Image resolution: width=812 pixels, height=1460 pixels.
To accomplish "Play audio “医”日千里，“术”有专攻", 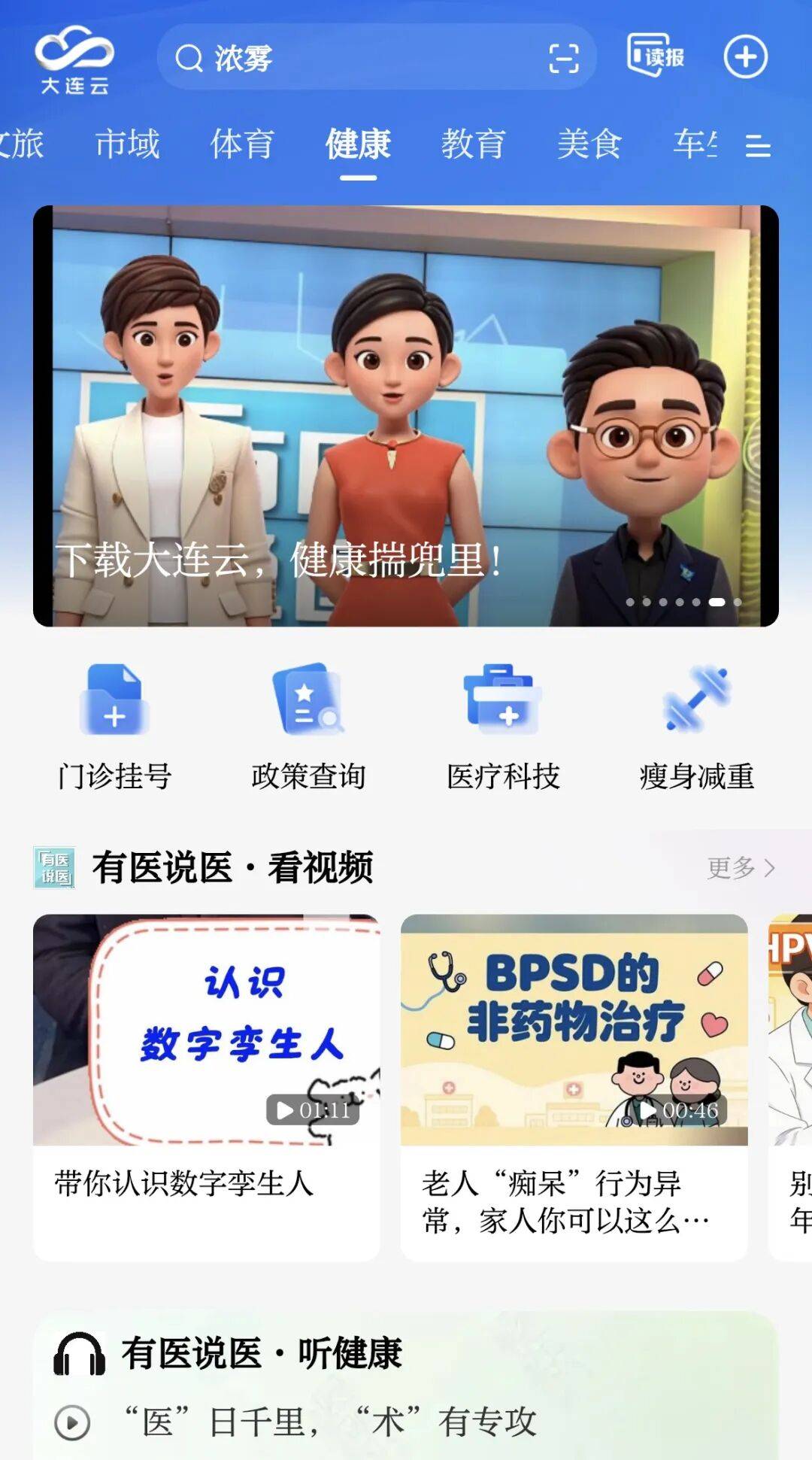I will click(x=73, y=1422).
